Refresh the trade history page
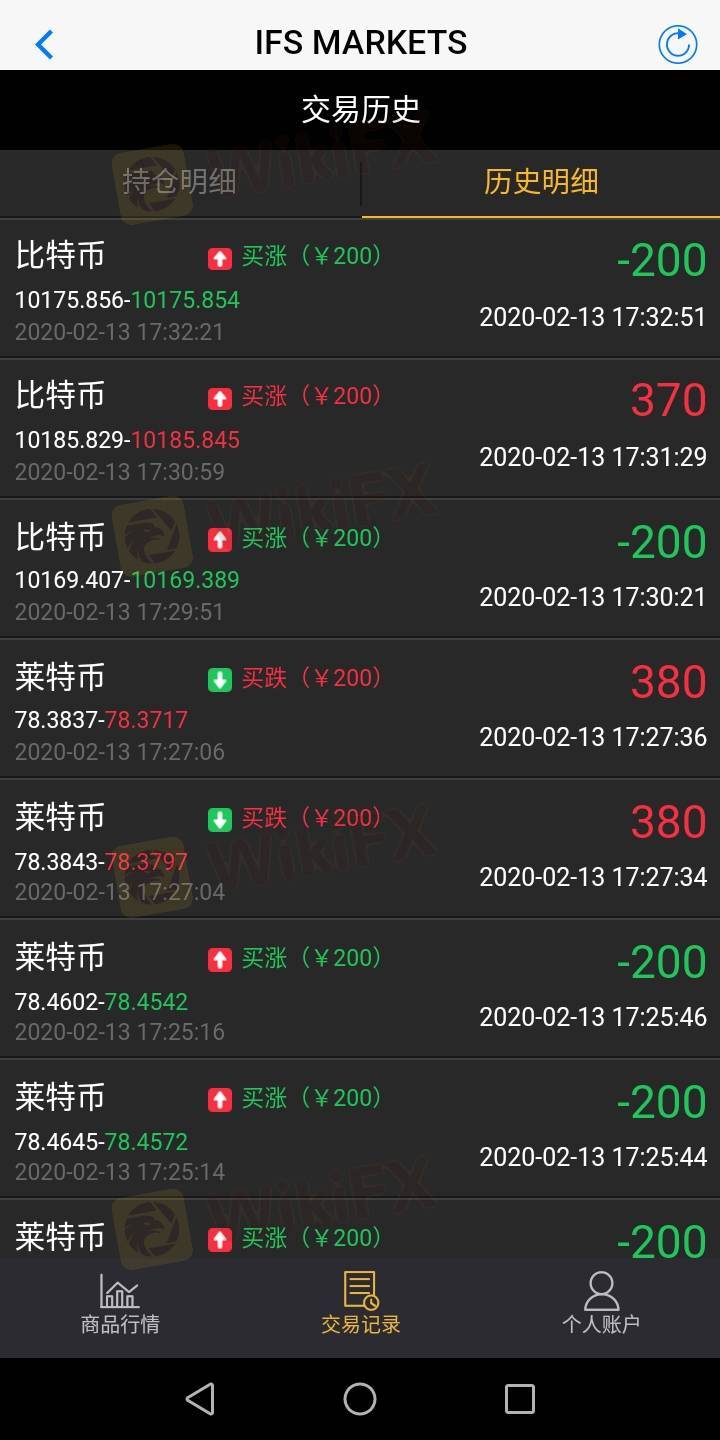 click(x=677, y=44)
